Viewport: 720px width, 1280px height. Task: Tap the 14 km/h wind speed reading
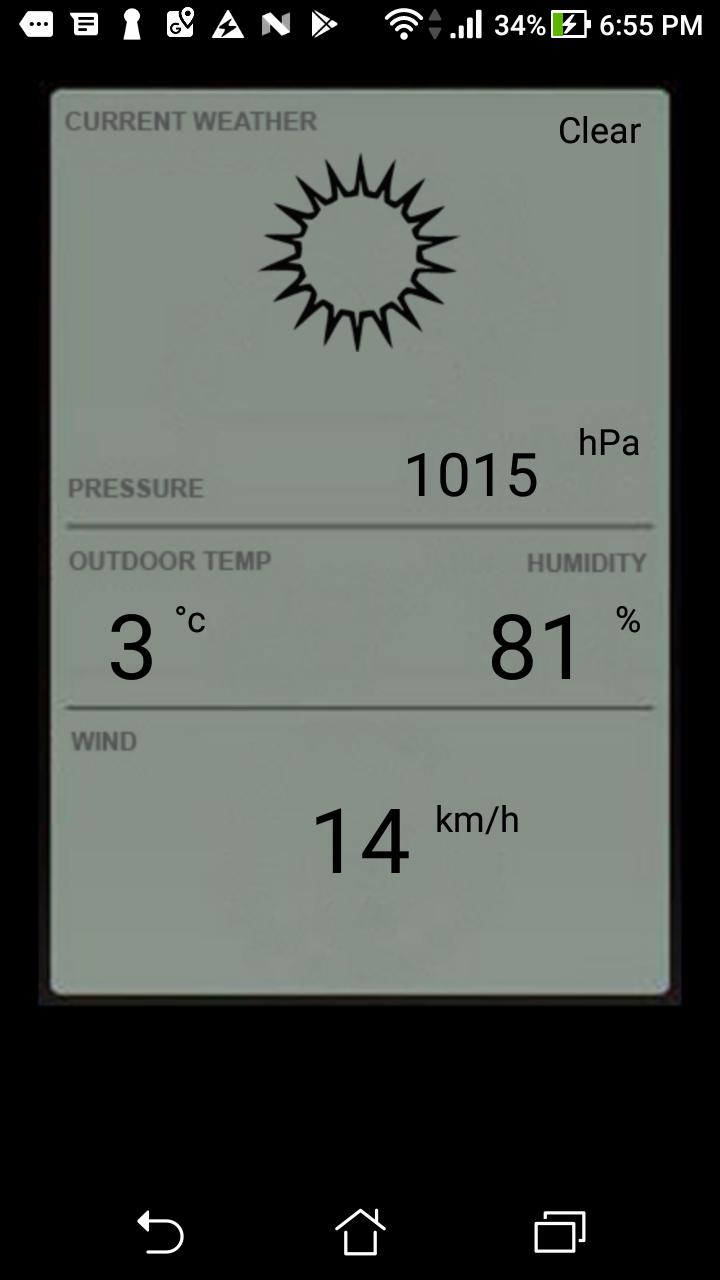point(361,840)
